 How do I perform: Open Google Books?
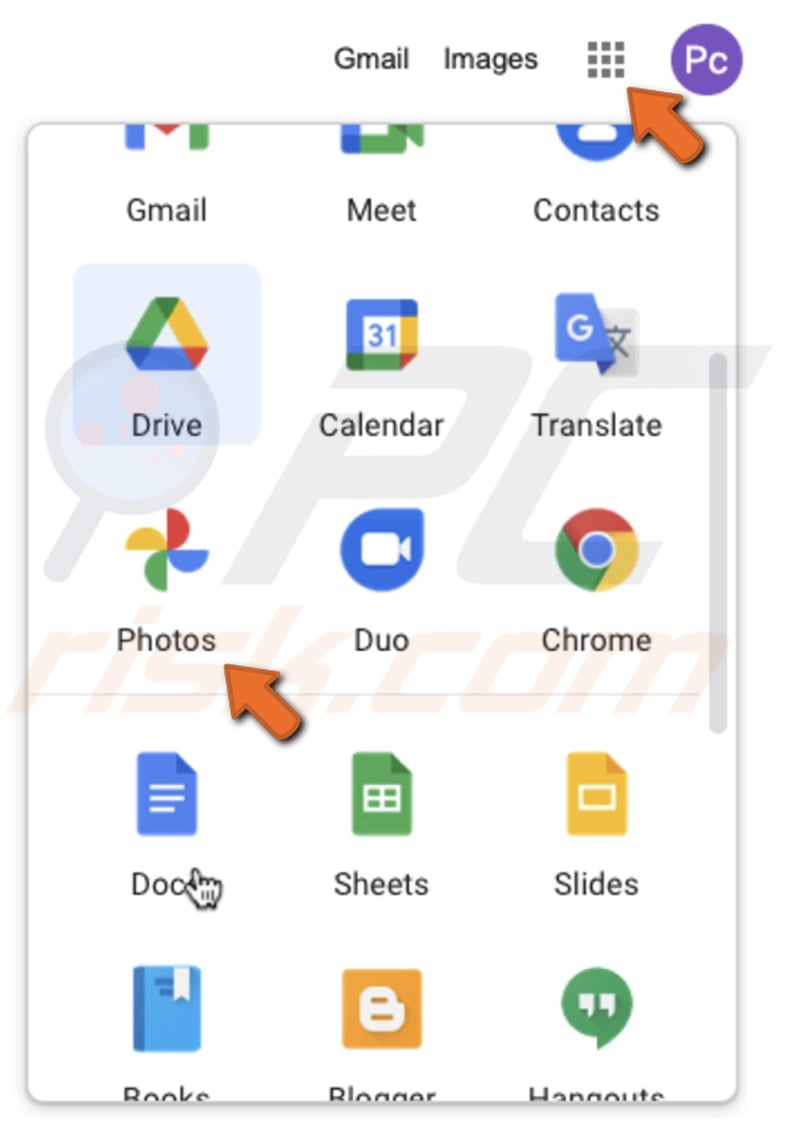tap(165, 1010)
